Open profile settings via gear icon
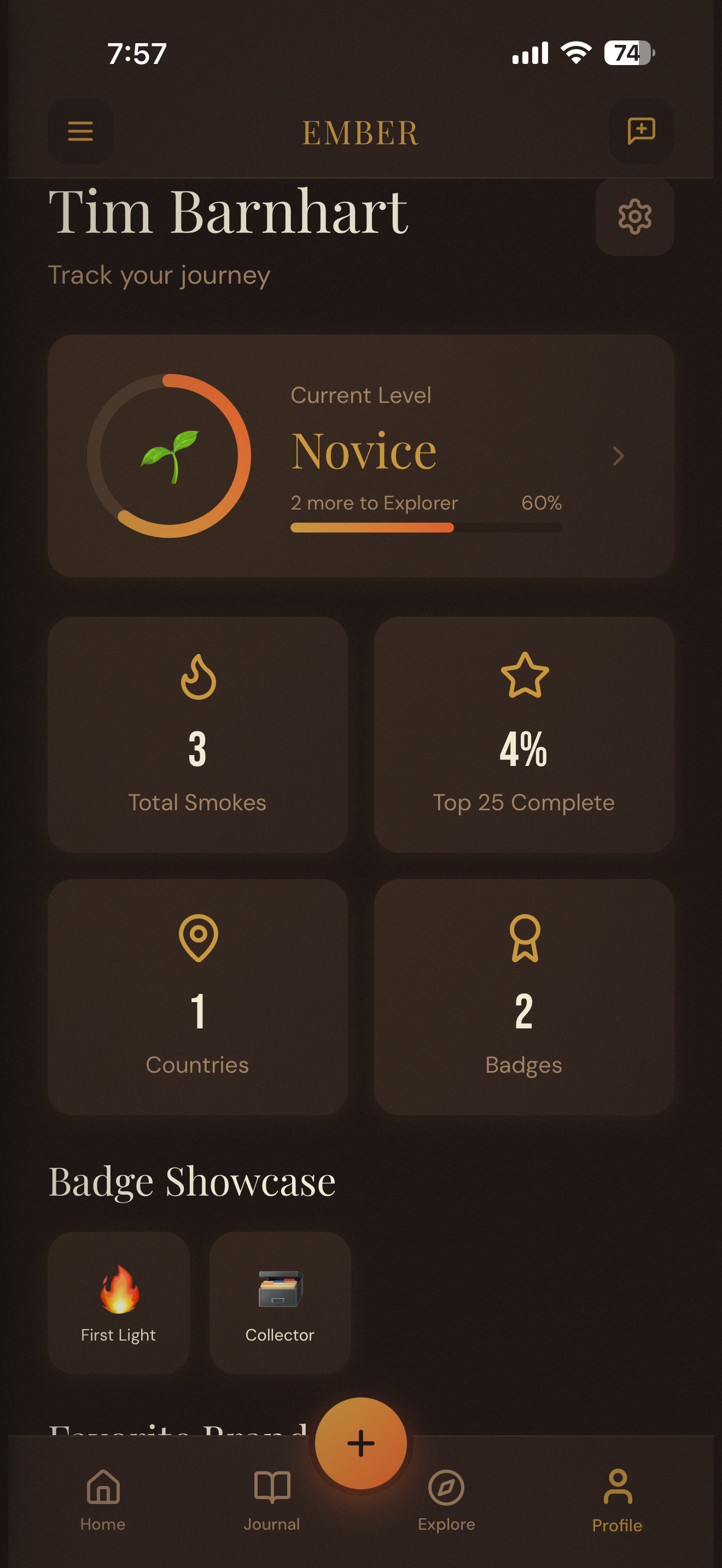 (634, 217)
